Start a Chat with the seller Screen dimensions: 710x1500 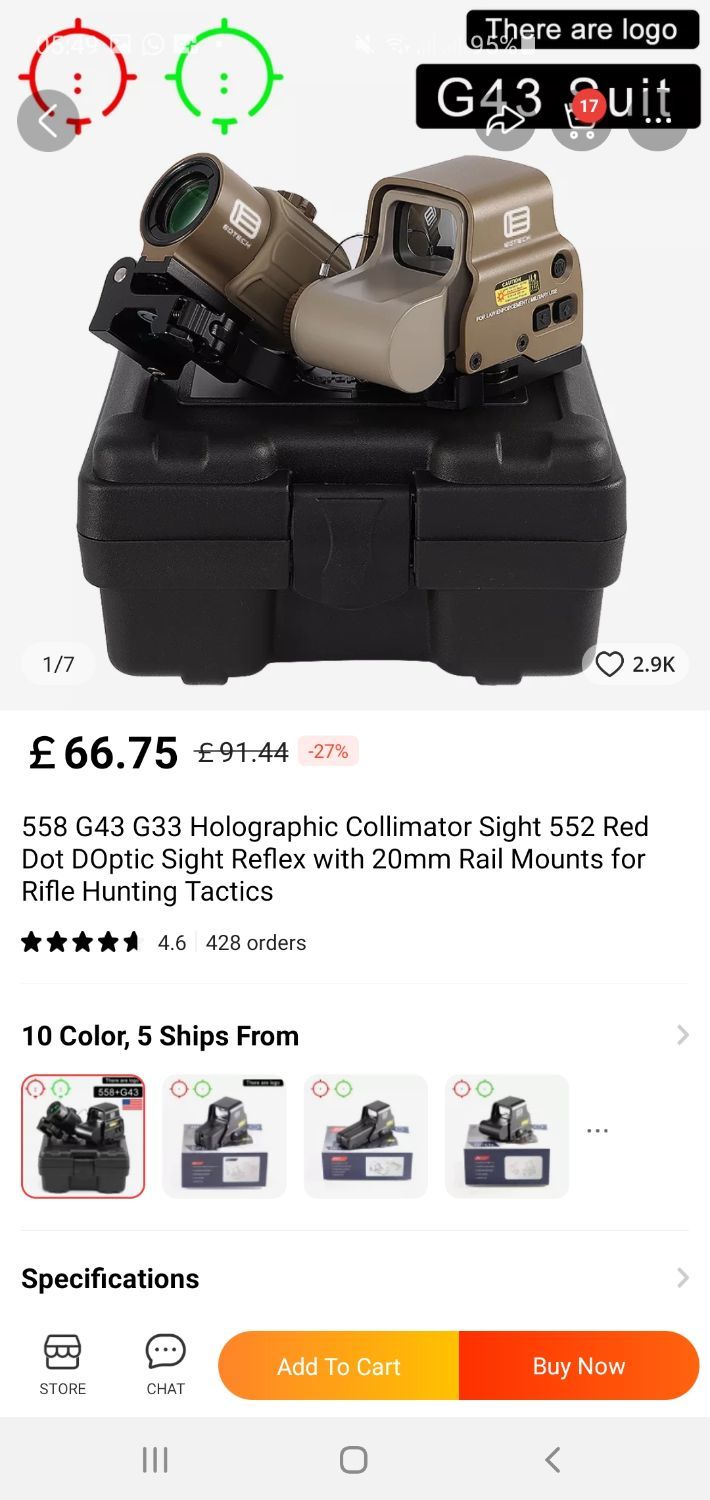165,1365
